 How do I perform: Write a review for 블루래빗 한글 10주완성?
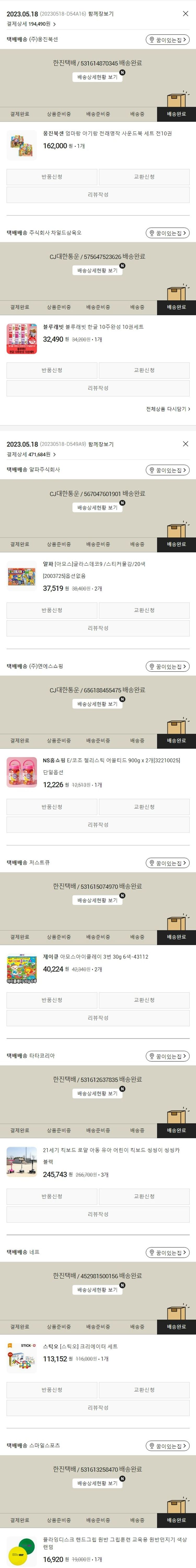[x=98, y=388]
